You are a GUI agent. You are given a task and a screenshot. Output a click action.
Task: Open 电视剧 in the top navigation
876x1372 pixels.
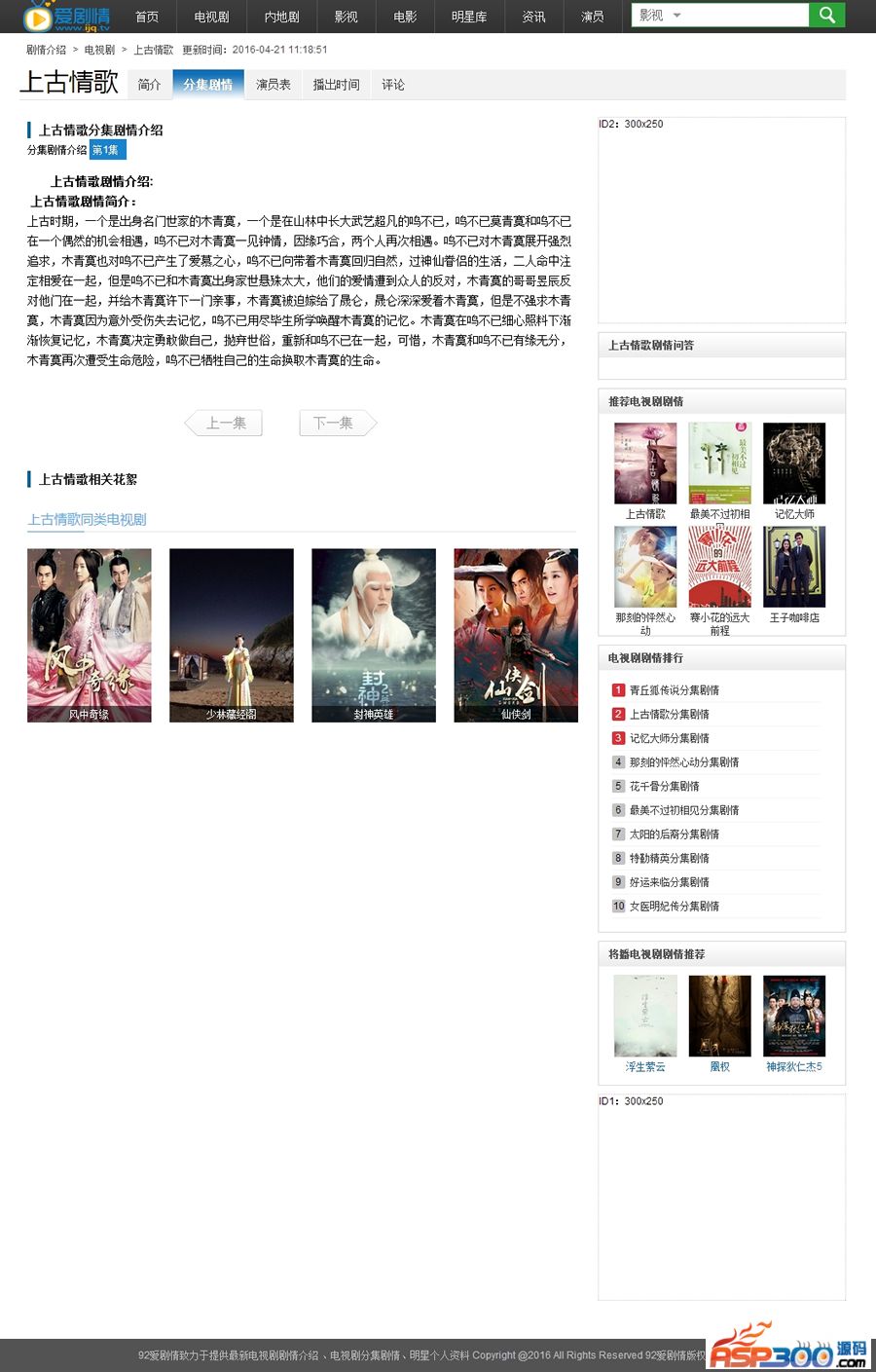pos(211,17)
